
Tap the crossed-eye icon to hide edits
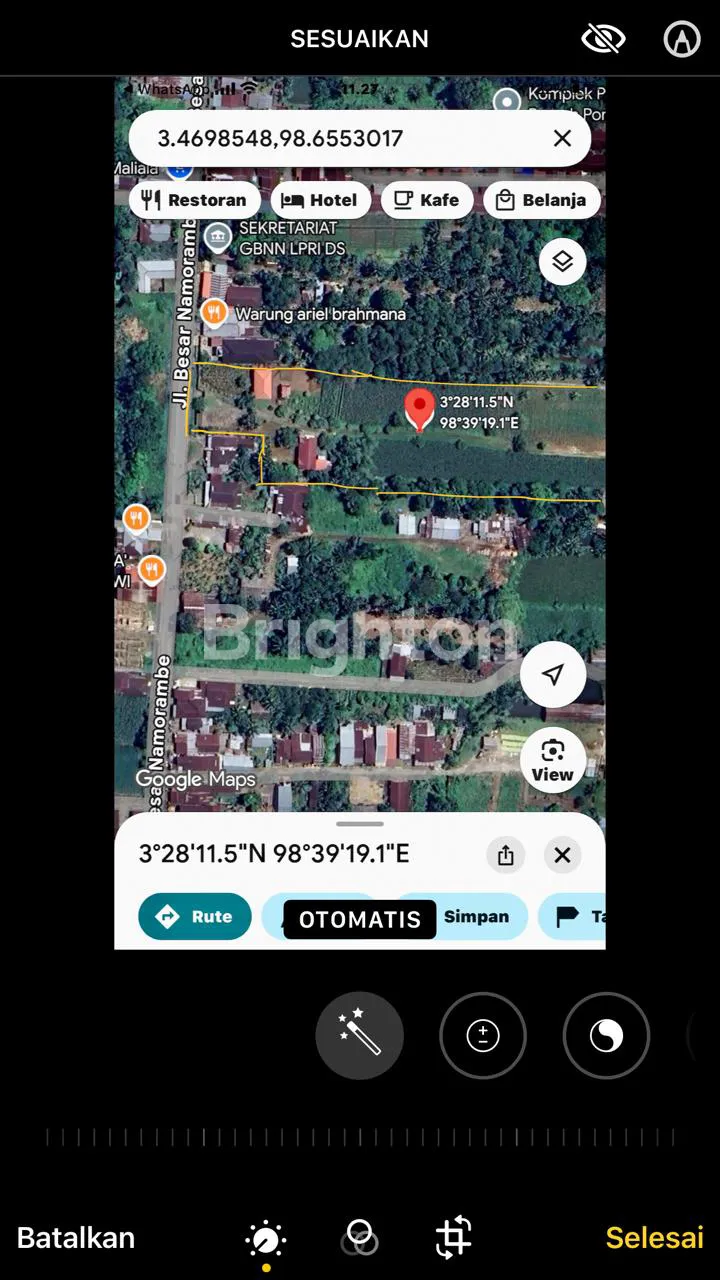603,39
